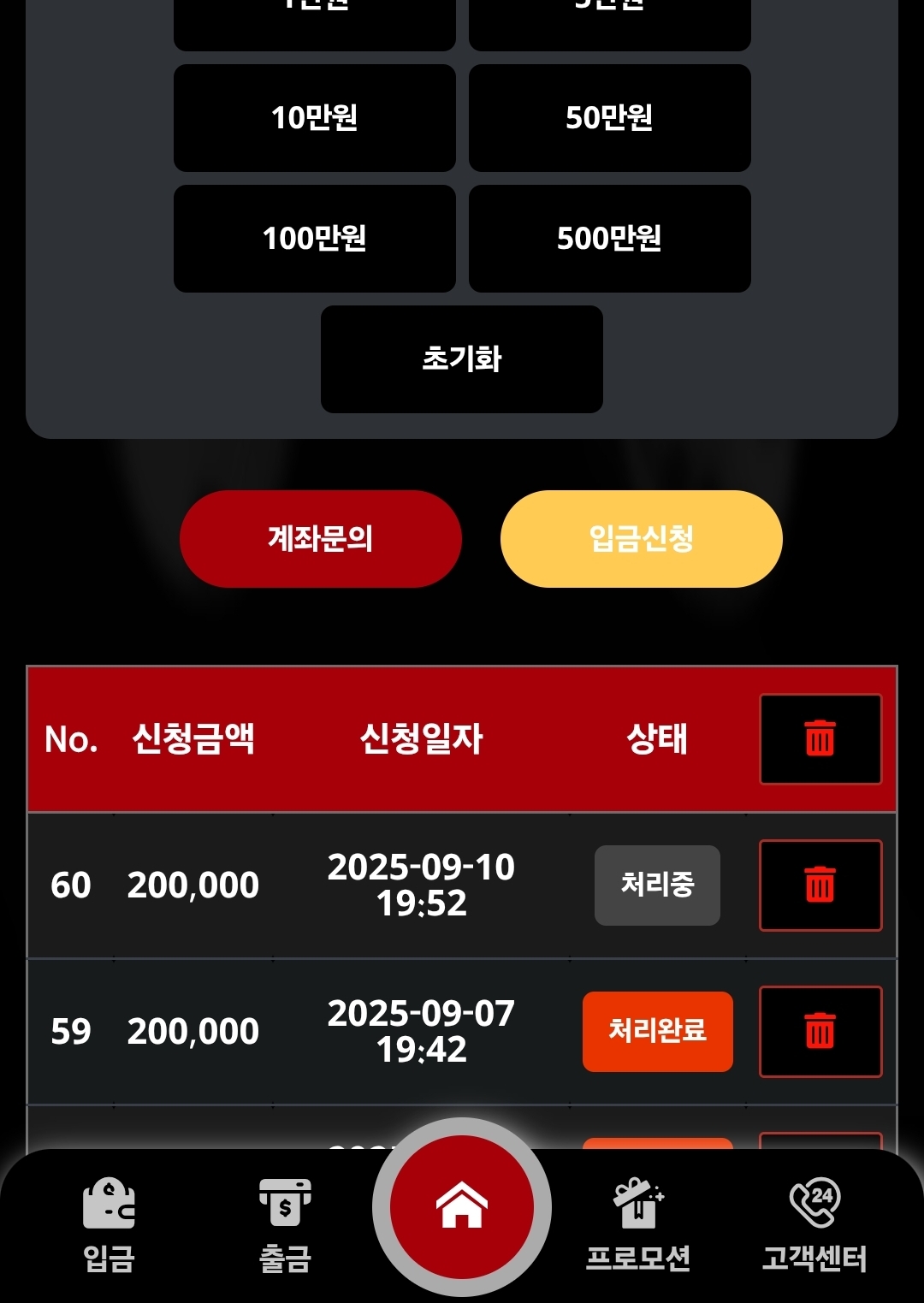
Task: Choose the 100만원 amount button
Action: tap(314, 239)
